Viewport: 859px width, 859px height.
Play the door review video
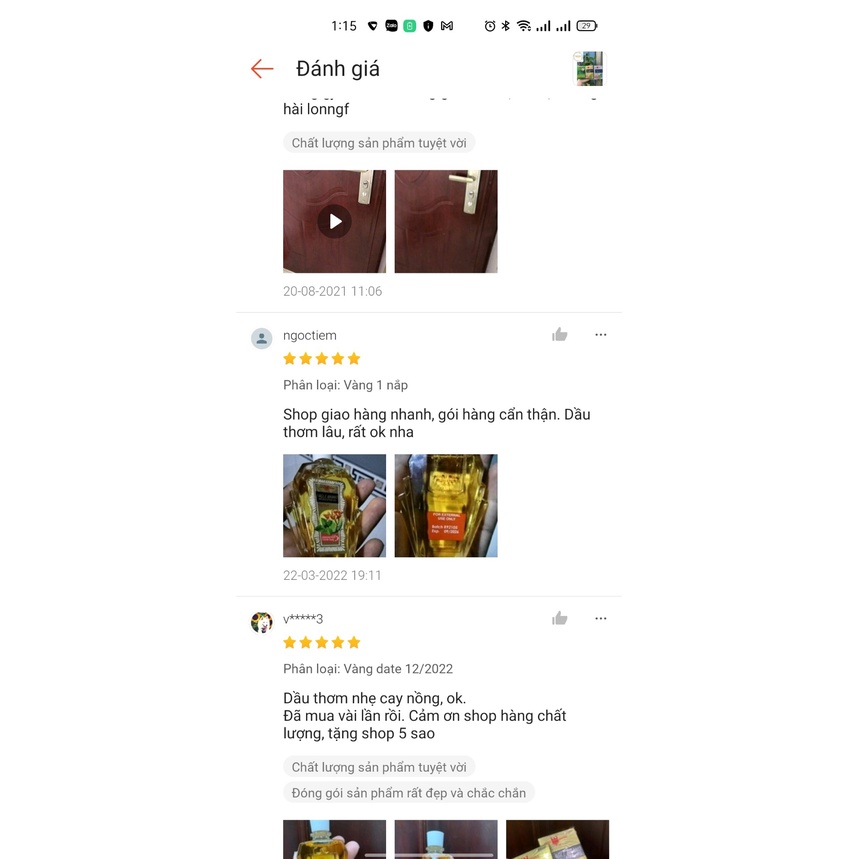[334, 221]
